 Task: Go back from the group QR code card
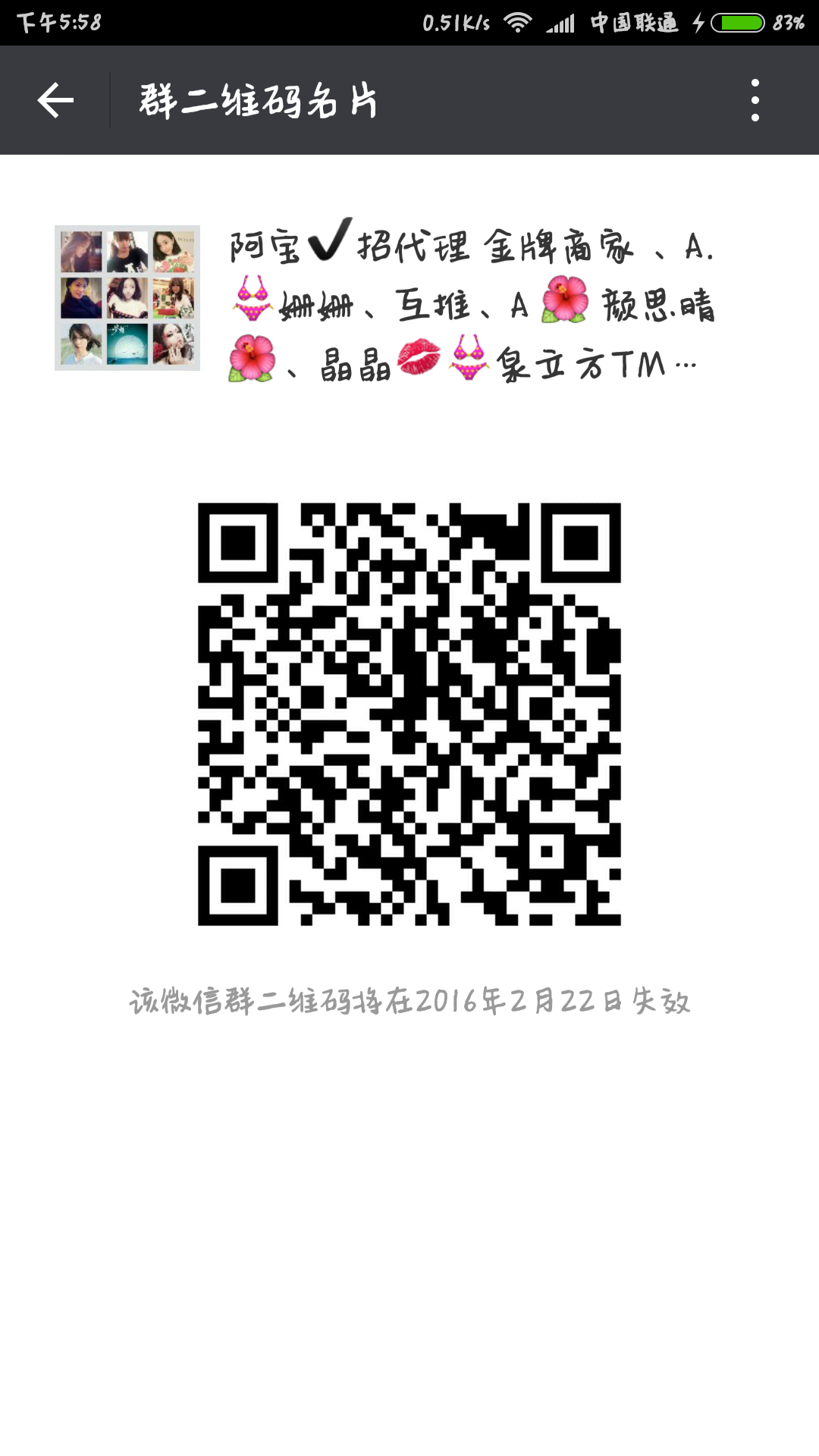[55, 100]
